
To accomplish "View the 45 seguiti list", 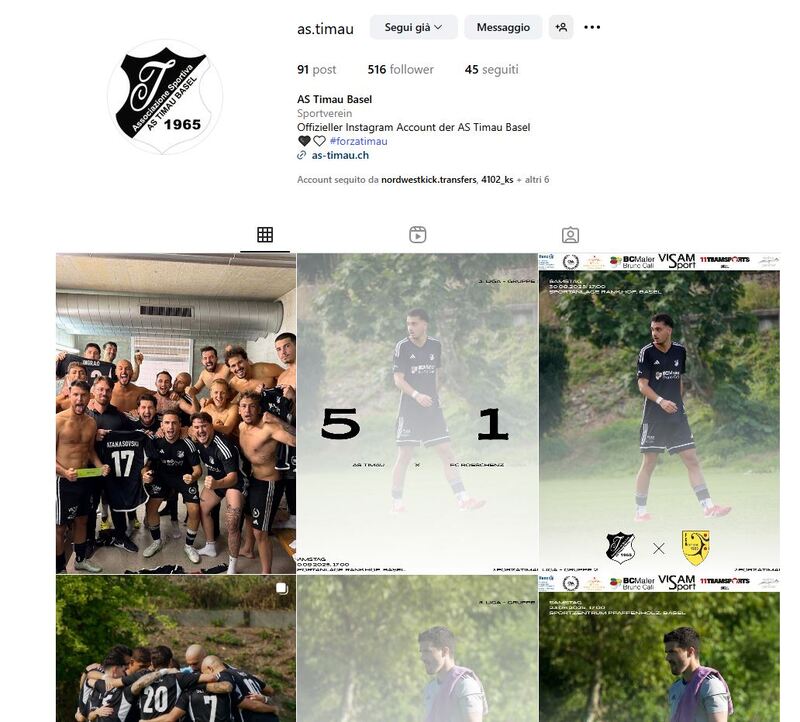I will (491, 70).
